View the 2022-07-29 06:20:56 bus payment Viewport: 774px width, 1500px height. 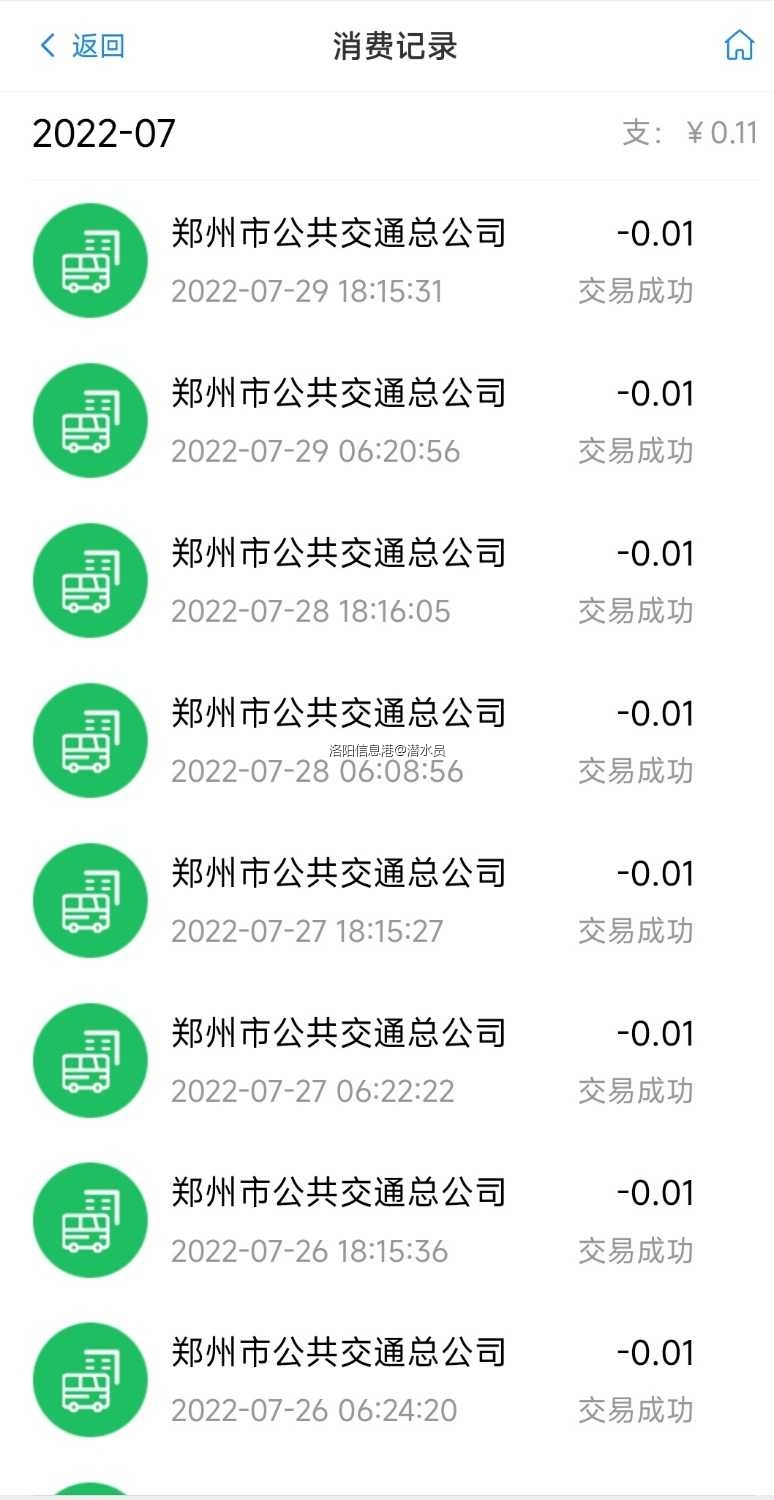pos(387,421)
